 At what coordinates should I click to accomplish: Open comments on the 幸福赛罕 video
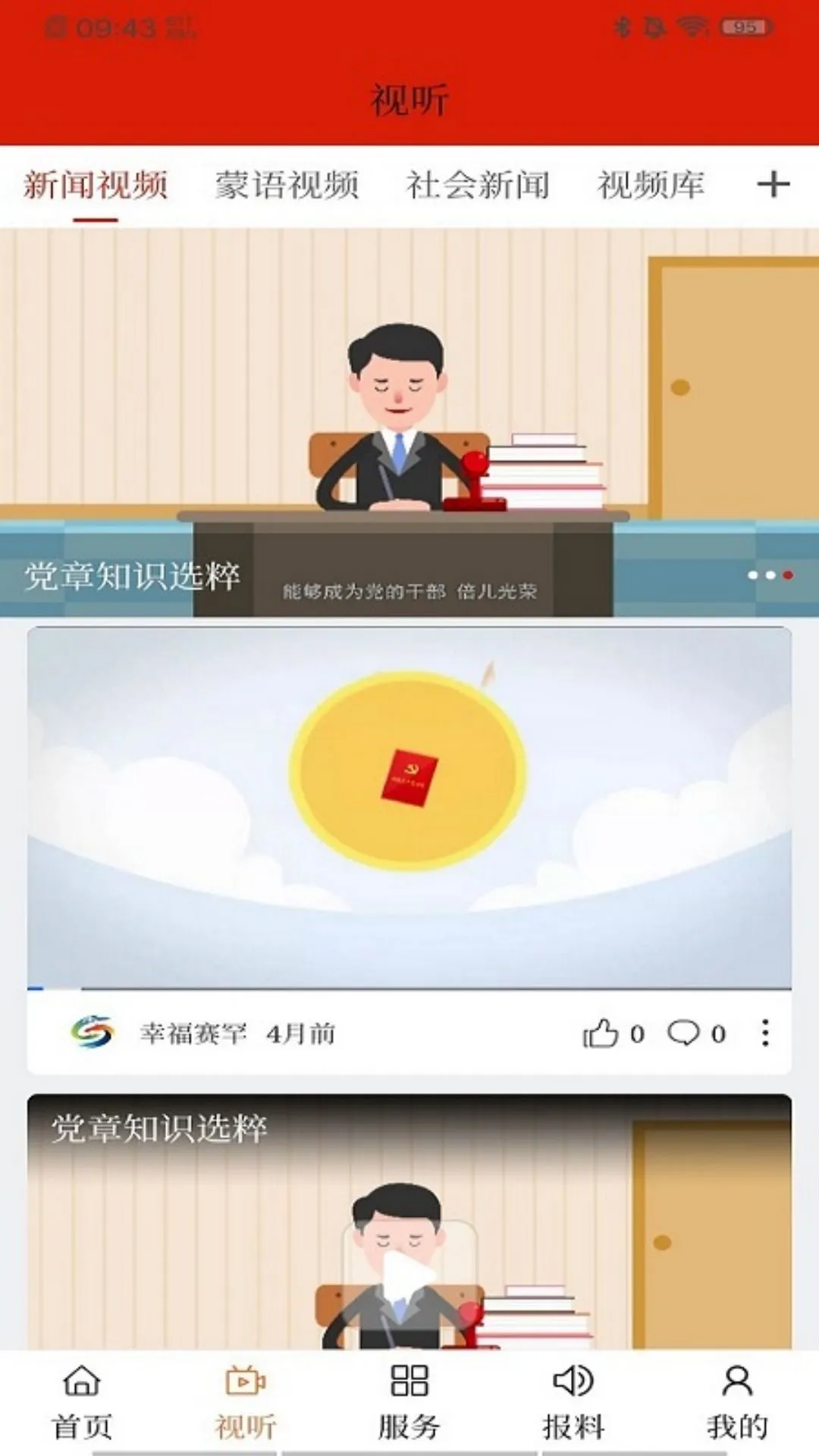684,1033
